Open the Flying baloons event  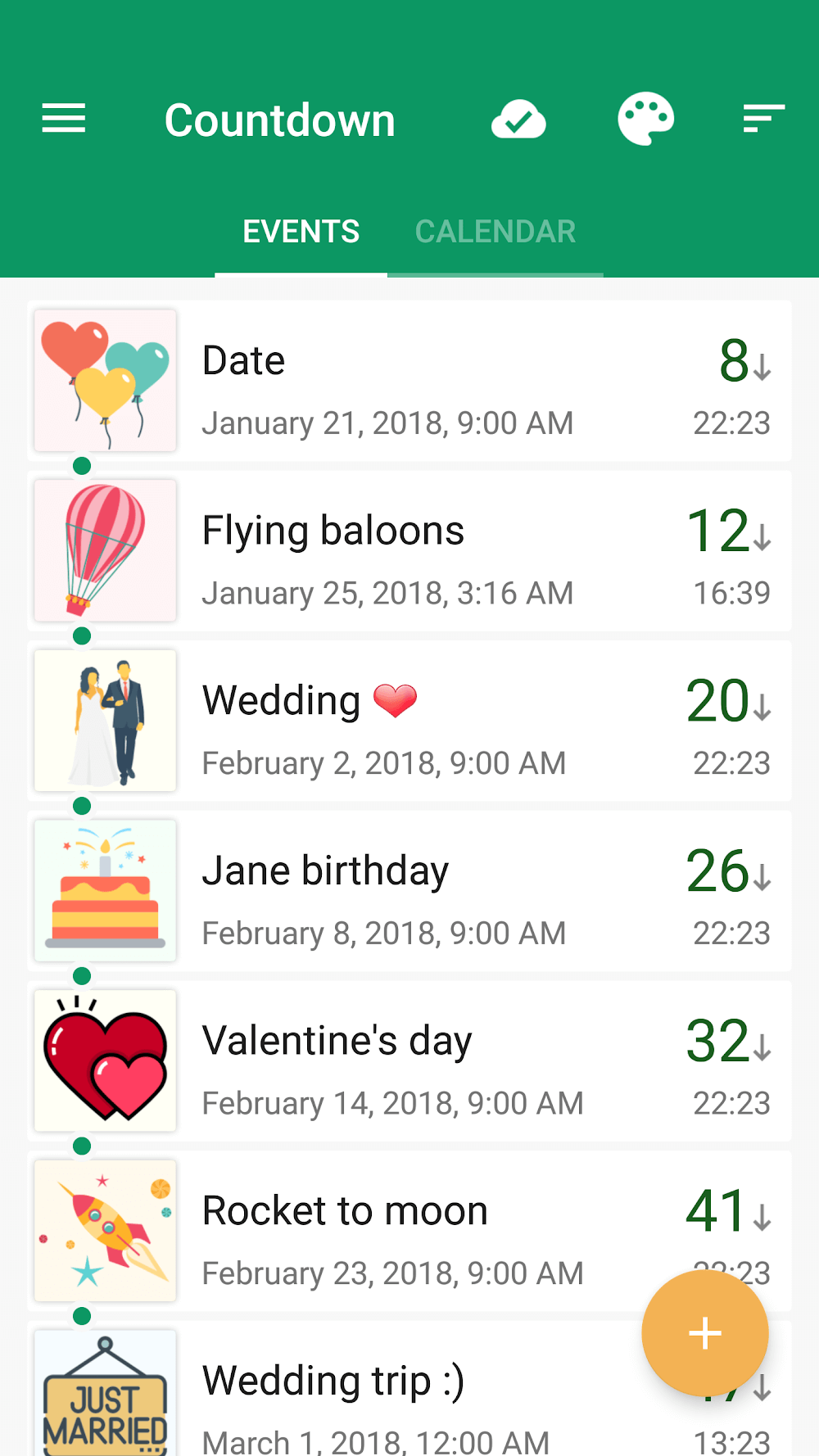[x=409, y=551]
